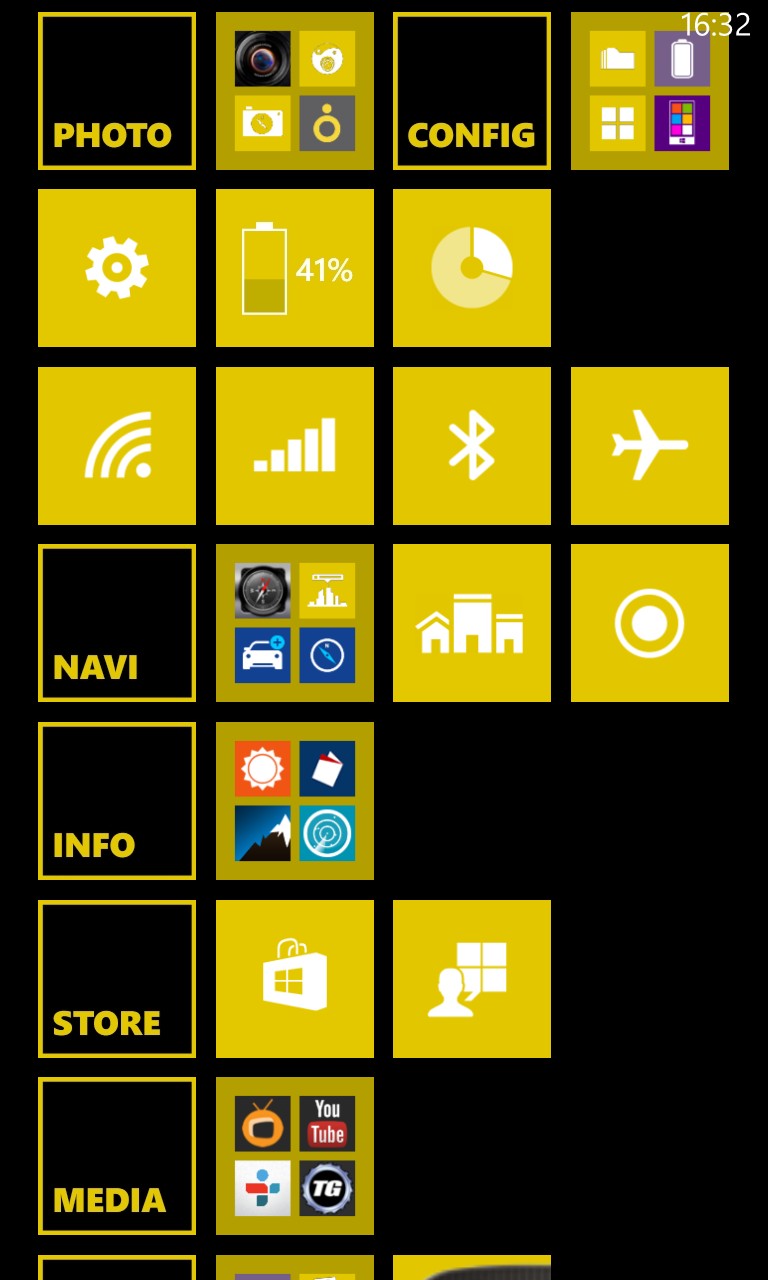Open the NAVI label tile
This screenshot has width=768, height=1280.
point(117,623)
